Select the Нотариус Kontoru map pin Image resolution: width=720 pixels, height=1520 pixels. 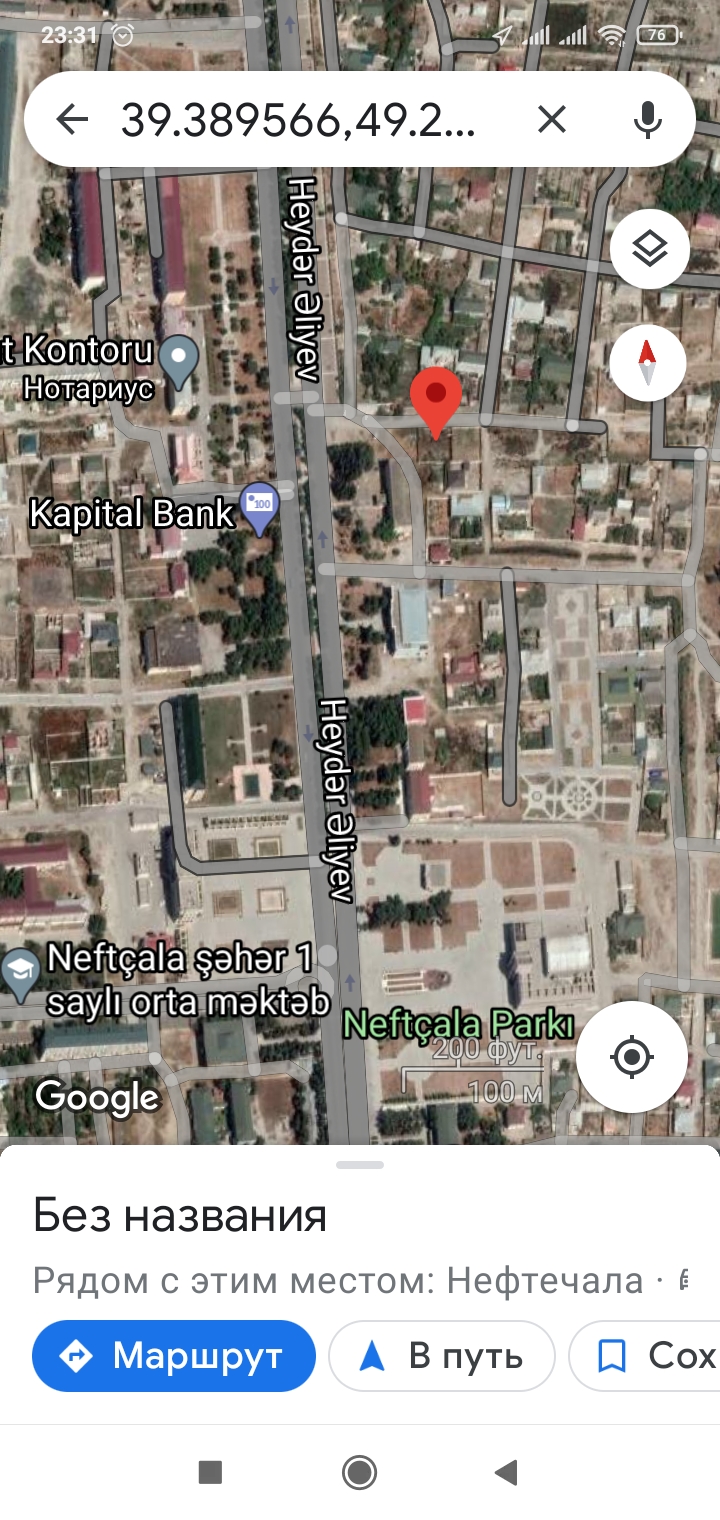click(x=180, y=360)
